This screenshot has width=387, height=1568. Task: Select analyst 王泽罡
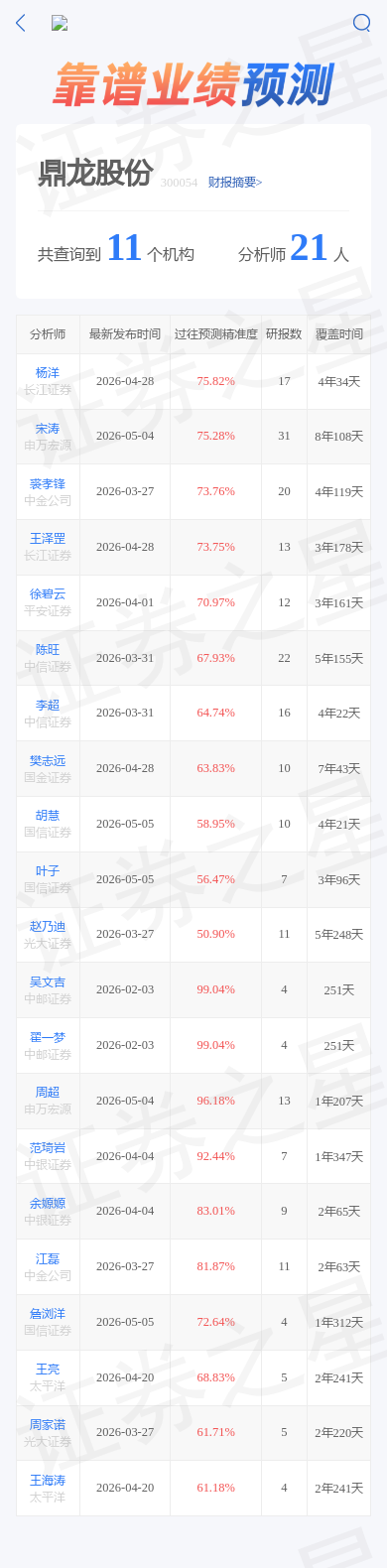coord(48,539)
